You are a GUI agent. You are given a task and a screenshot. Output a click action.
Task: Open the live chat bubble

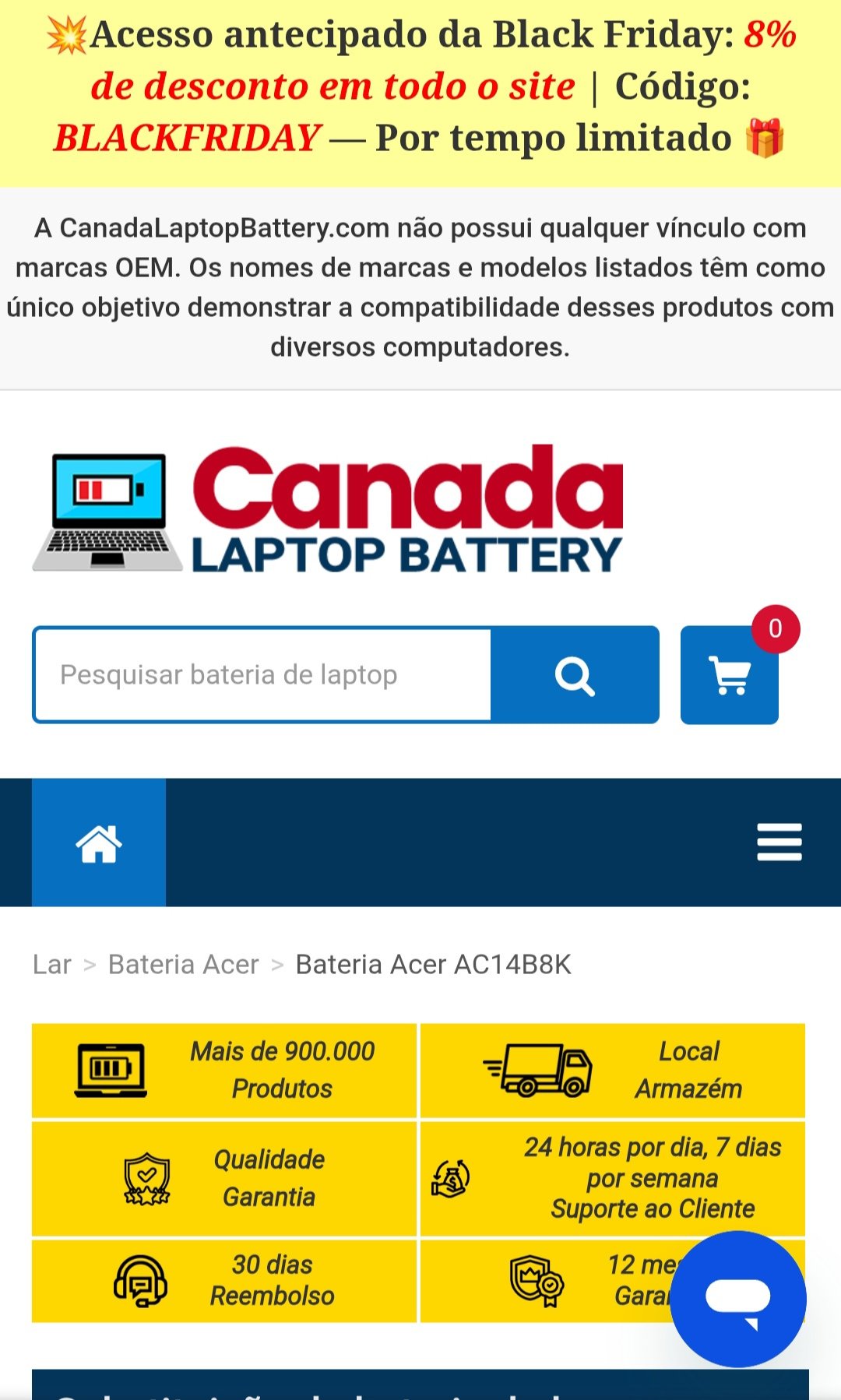pos(737,1298)
